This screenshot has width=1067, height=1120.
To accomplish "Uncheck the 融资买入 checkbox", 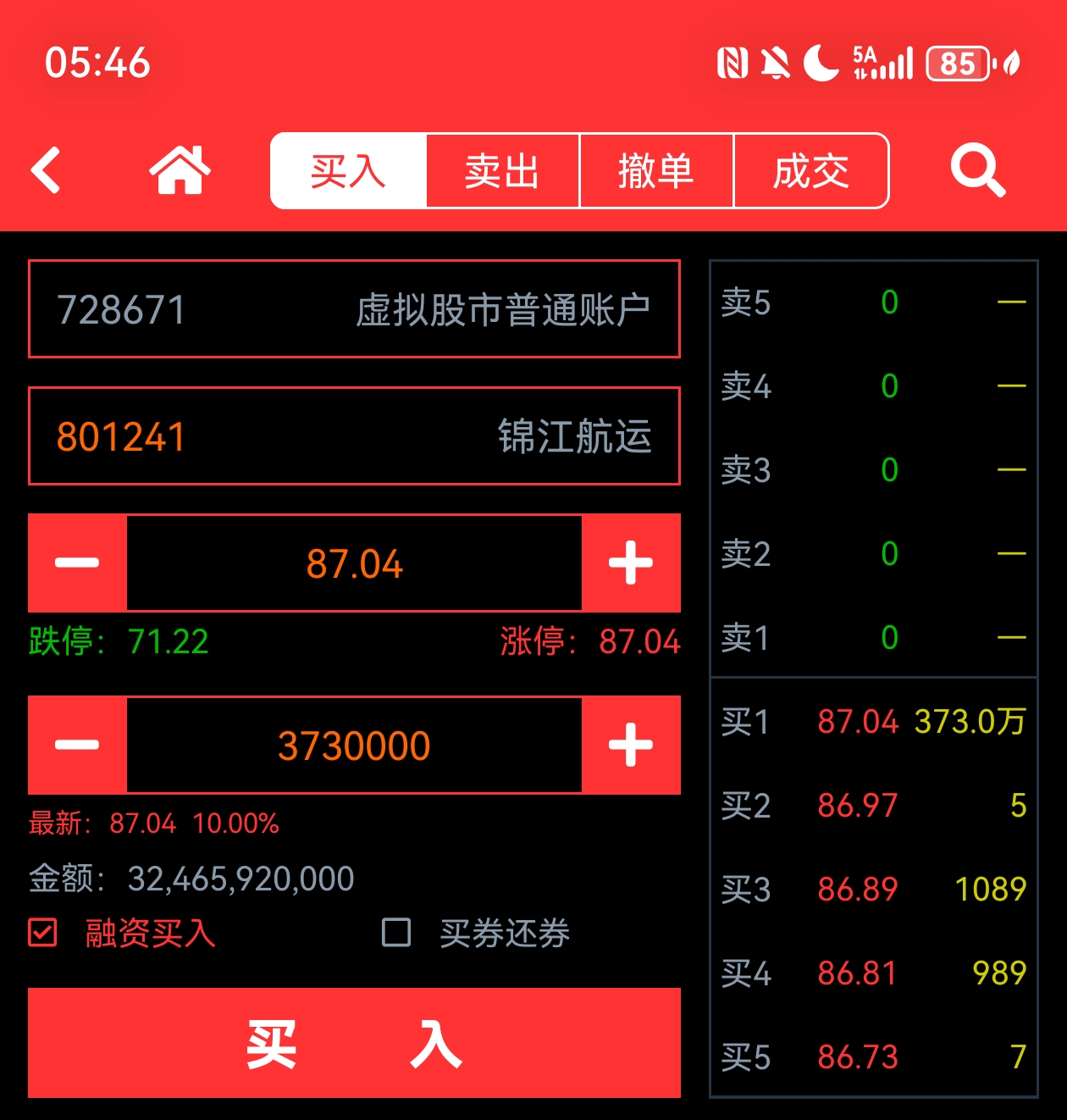I will click(42, 933).
